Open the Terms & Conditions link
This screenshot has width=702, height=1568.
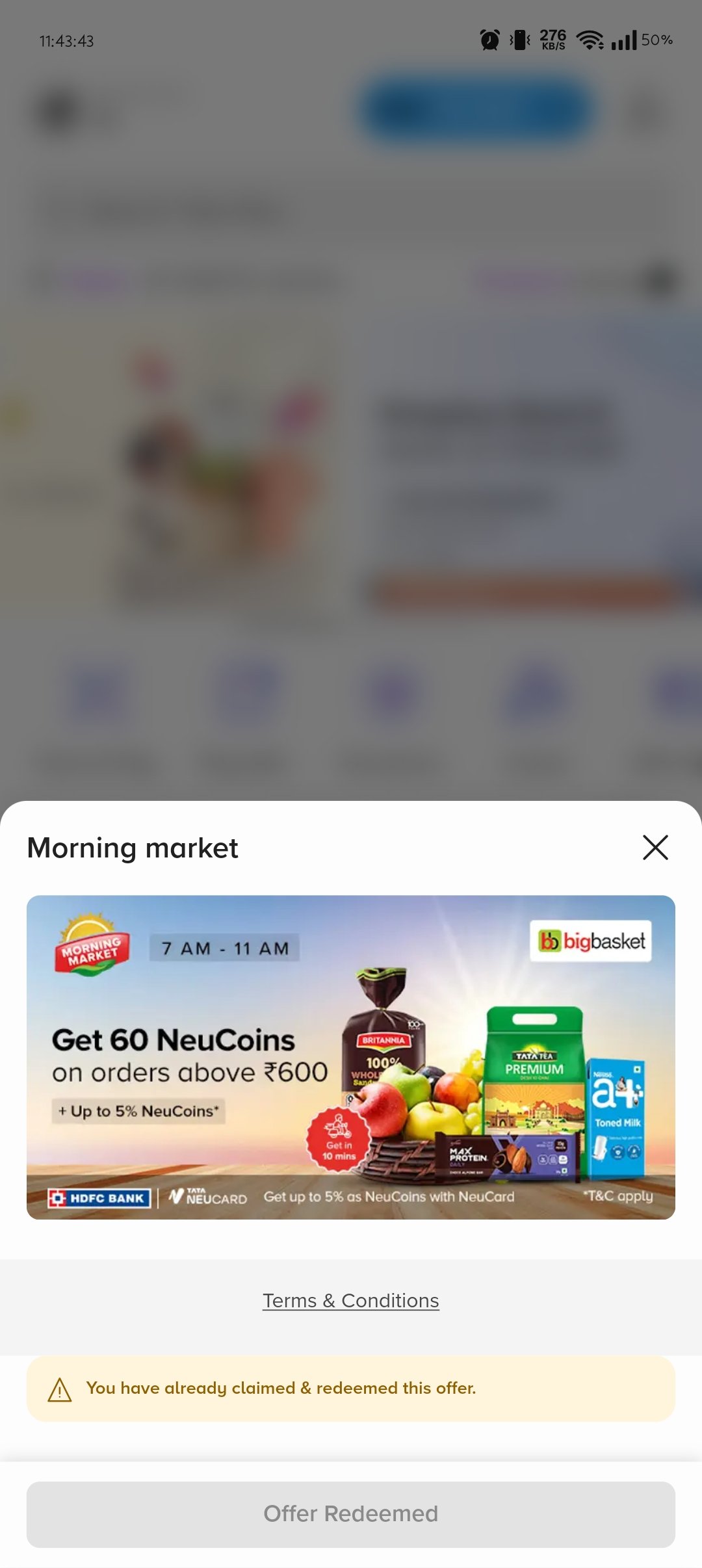(x=351, y=1300)
